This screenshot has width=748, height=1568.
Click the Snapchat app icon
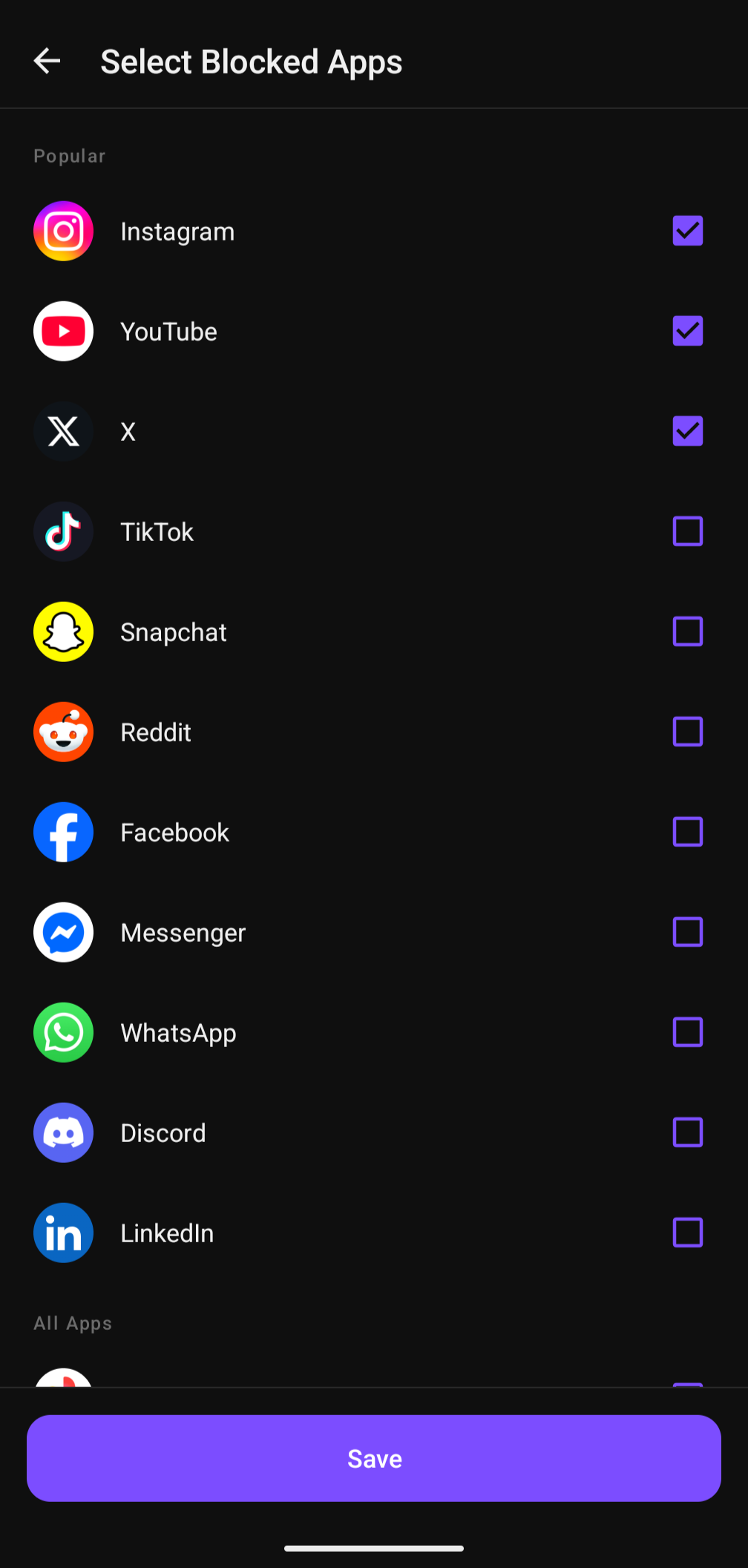tap(63, 632)
